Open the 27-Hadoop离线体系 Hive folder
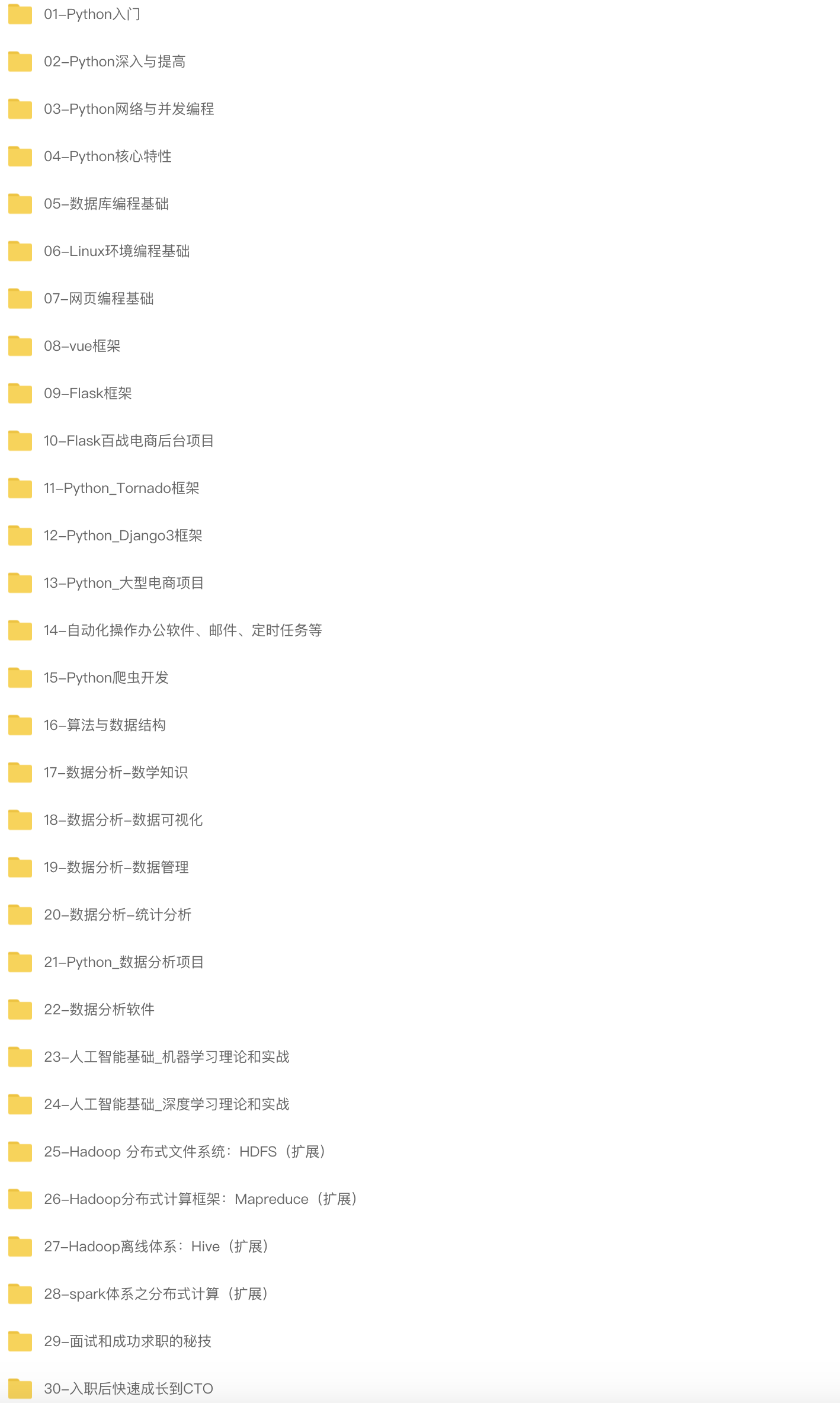840x1403 pixels. click(x=157, y=1247)
